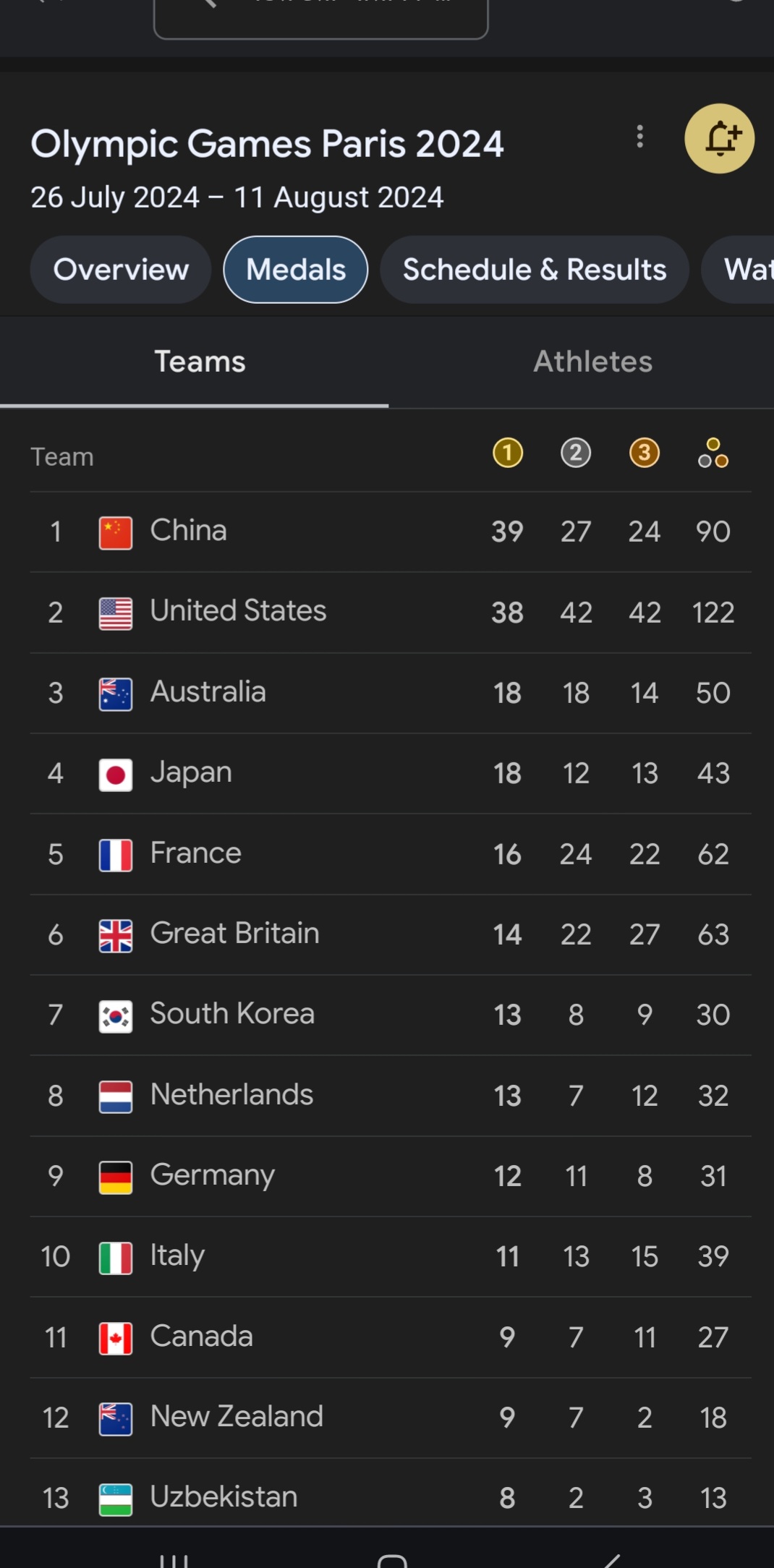
Task: Open the Italy team row
Action: pyautogui.click(x=391, y=1256)
